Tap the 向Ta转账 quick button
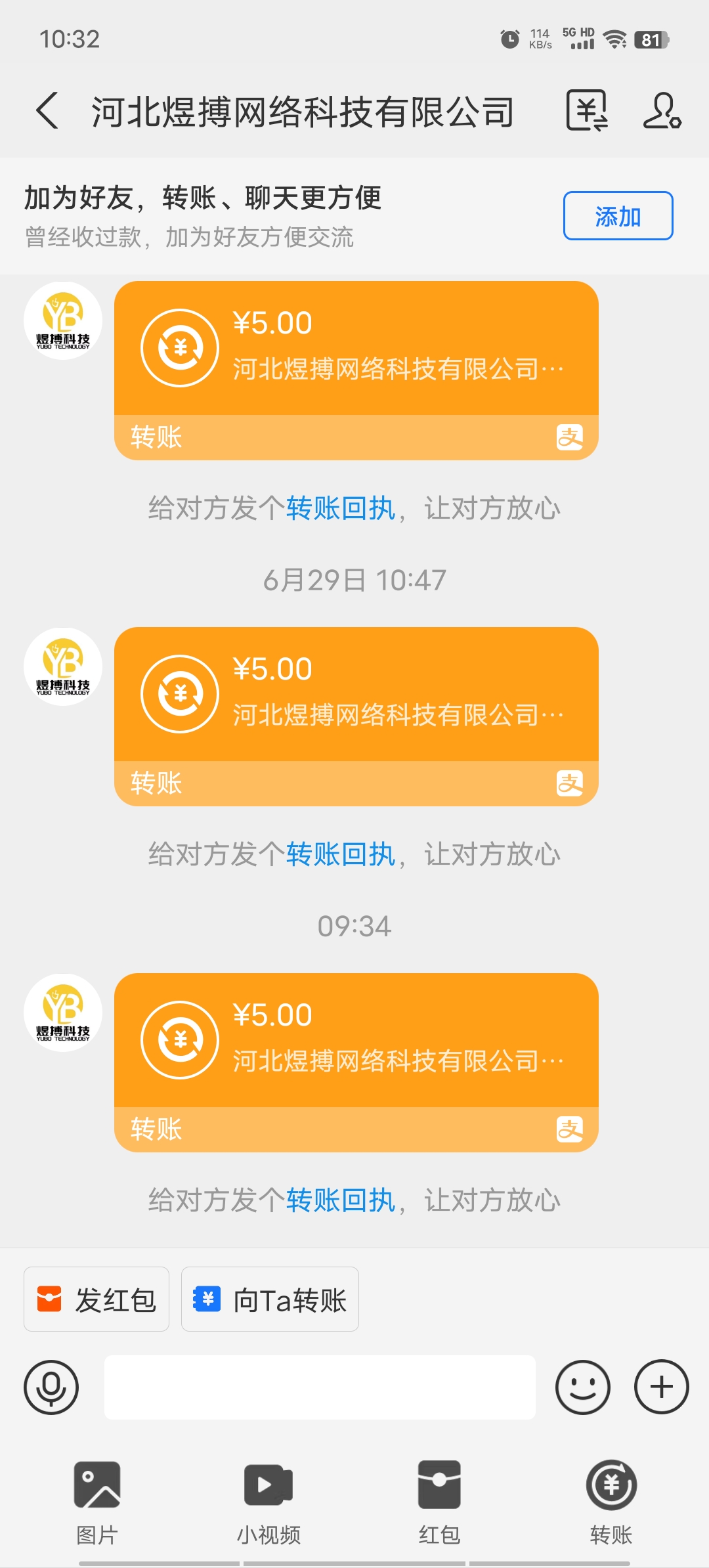 click(x=270, y=1299)
